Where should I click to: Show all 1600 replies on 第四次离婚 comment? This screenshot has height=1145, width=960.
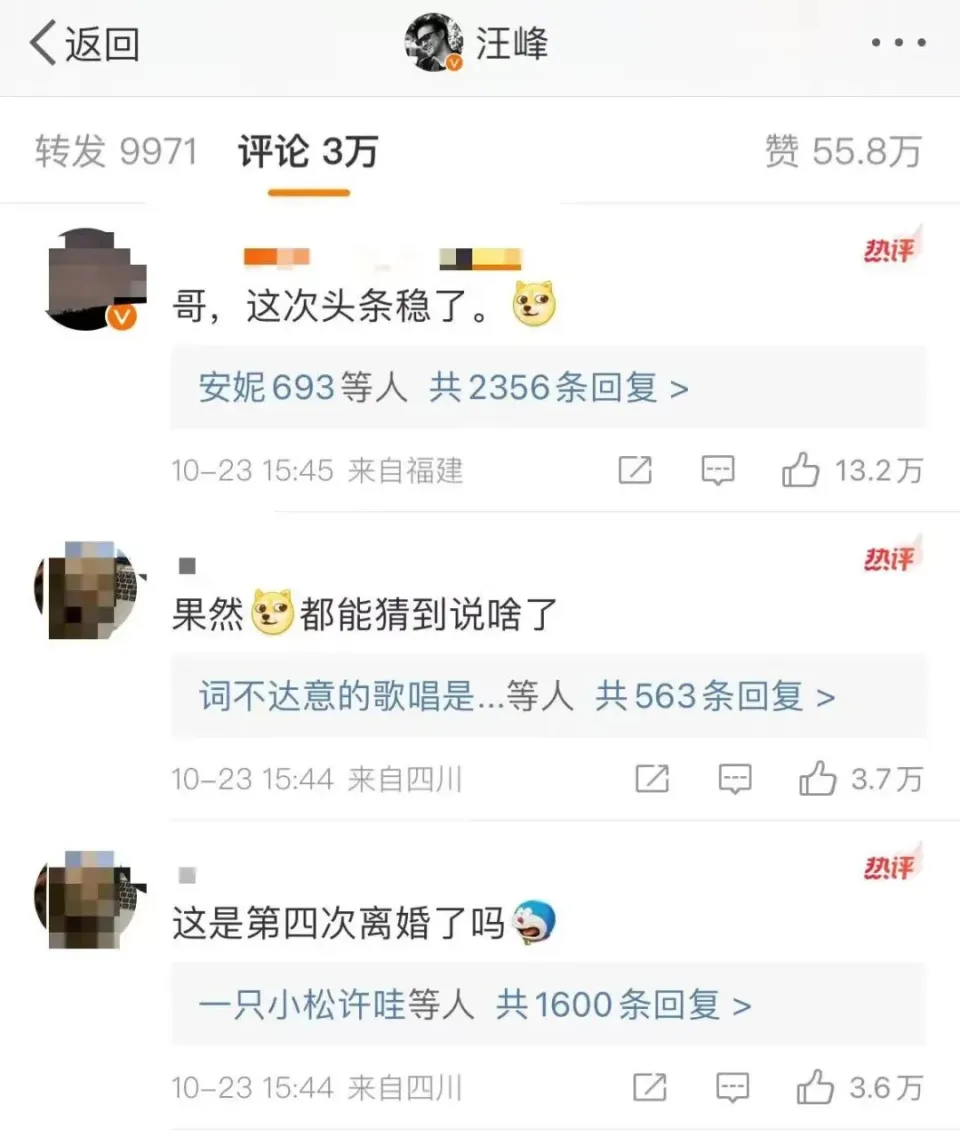[x=622, y=1005]
